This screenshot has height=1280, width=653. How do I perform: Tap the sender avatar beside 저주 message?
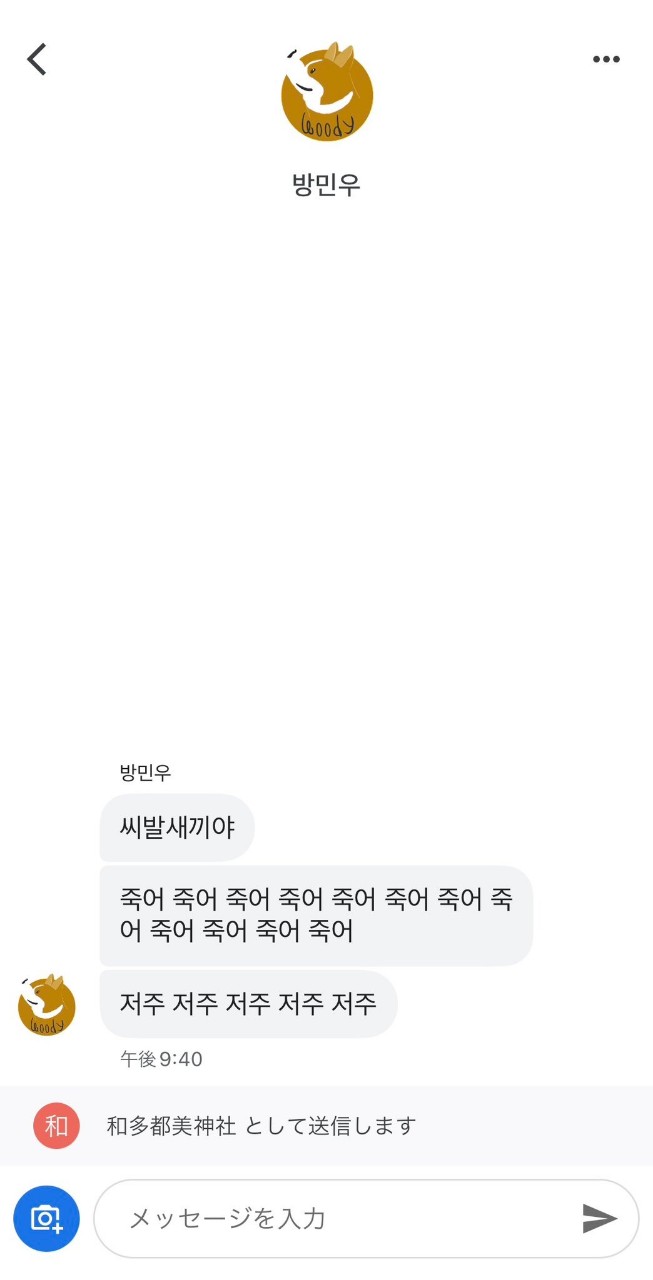coord(47,1005)
